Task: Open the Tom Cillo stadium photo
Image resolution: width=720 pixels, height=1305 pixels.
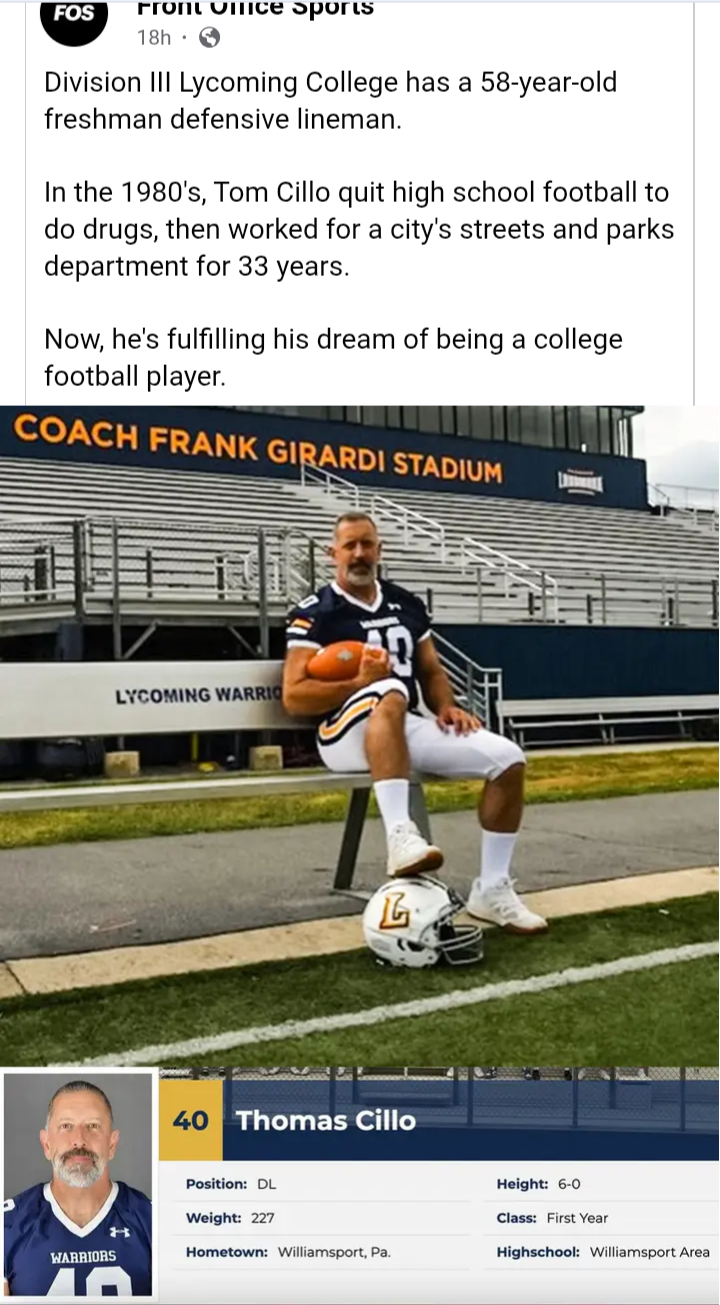Action: click(360, 735)
